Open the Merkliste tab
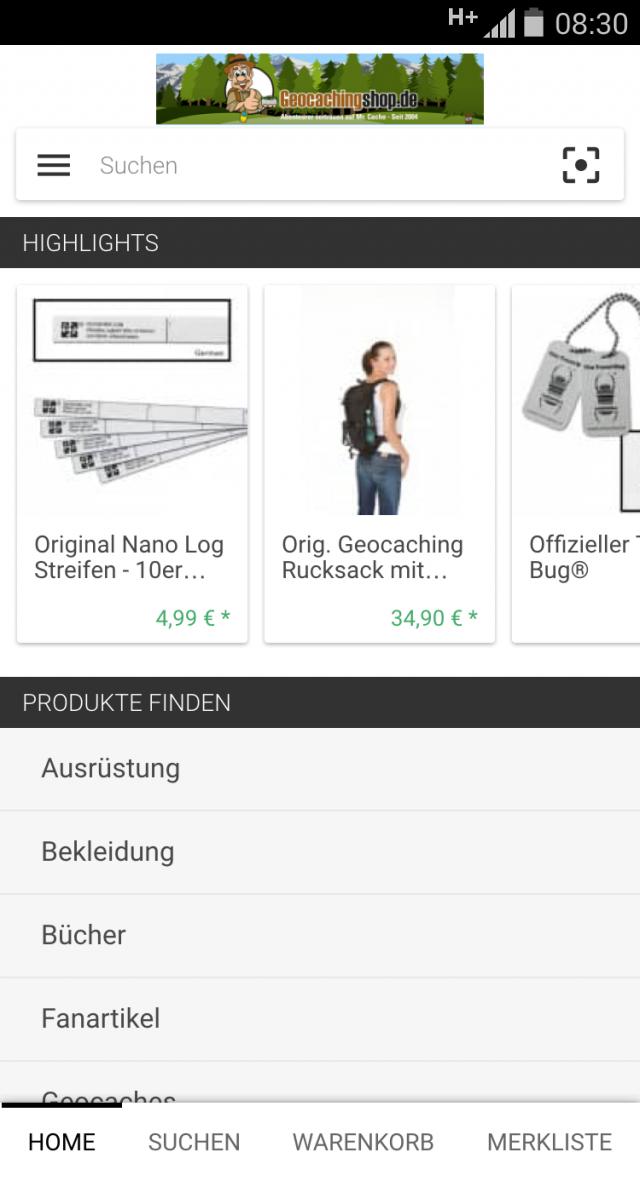This screenshot has height=1181, width=640. point(549,1142)
